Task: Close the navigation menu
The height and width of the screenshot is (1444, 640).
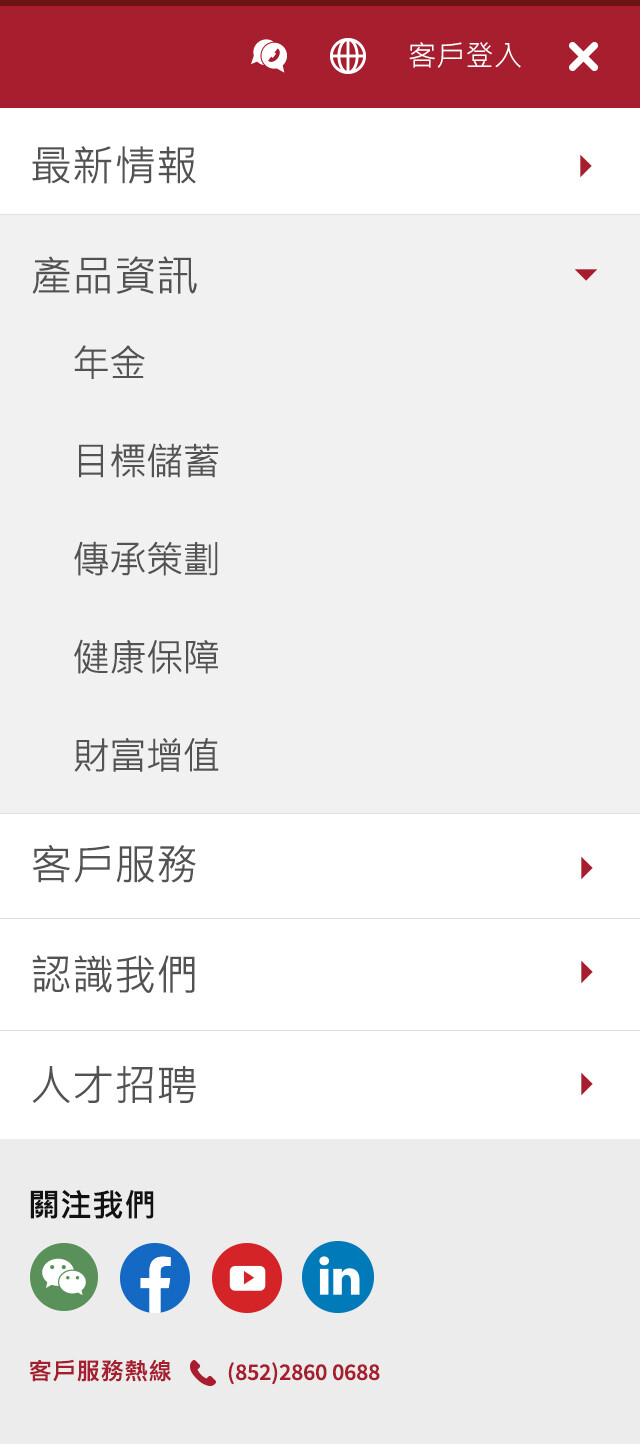Action: [583, 56]
